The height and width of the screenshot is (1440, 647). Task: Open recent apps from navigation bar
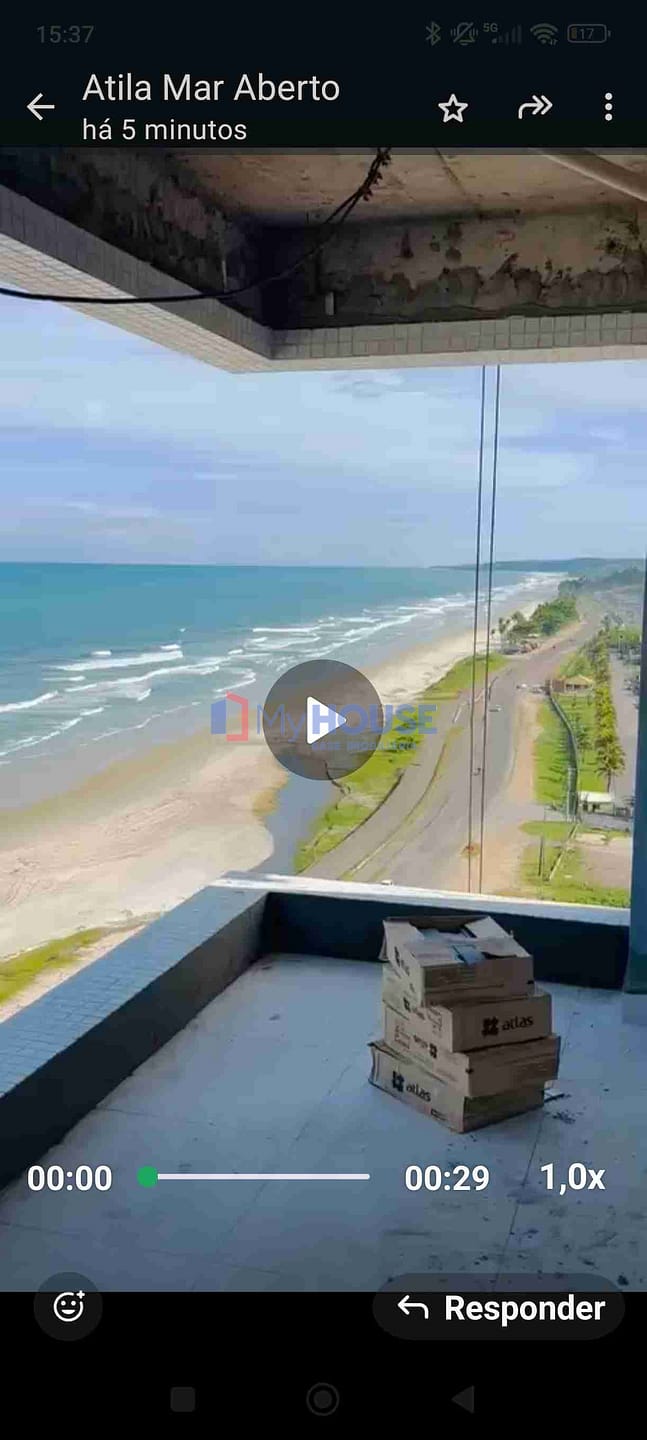[182, 1399]
